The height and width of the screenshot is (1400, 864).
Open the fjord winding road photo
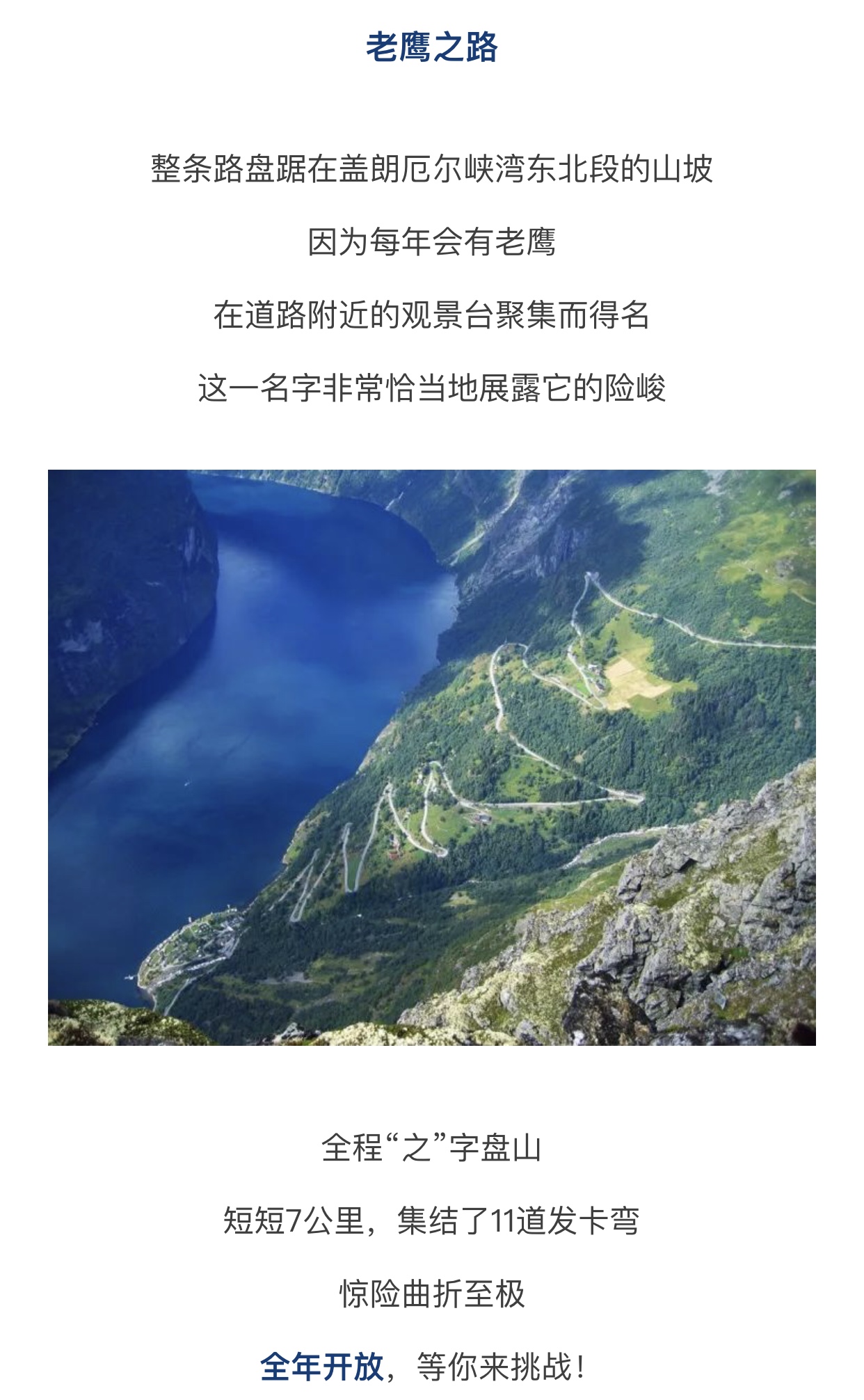coord(431,757)
